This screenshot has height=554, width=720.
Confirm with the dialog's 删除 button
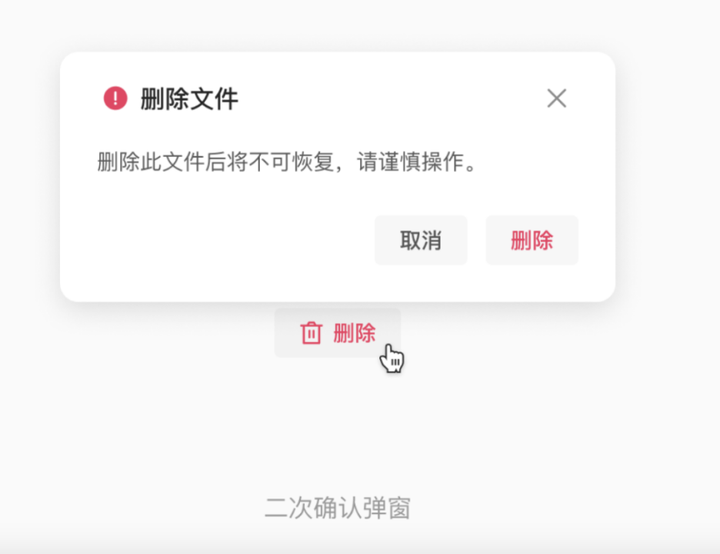(532, 241)
